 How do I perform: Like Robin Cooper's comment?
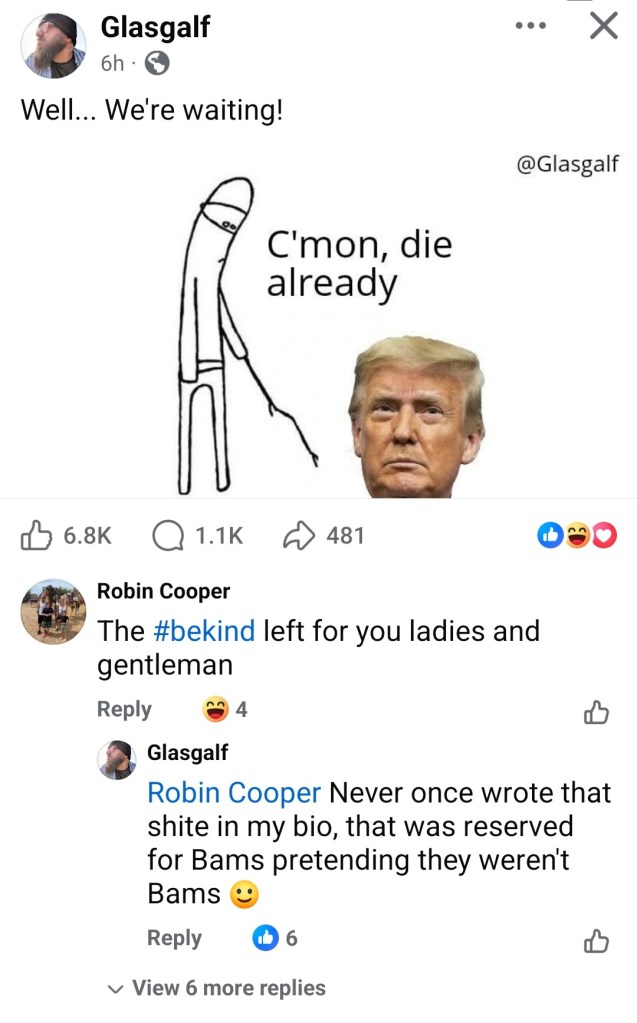[595, 712]
